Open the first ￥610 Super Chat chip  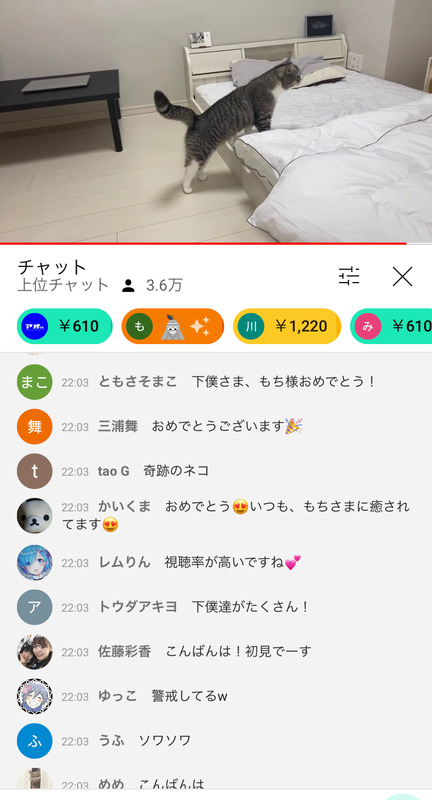click(x=65, y=326)
